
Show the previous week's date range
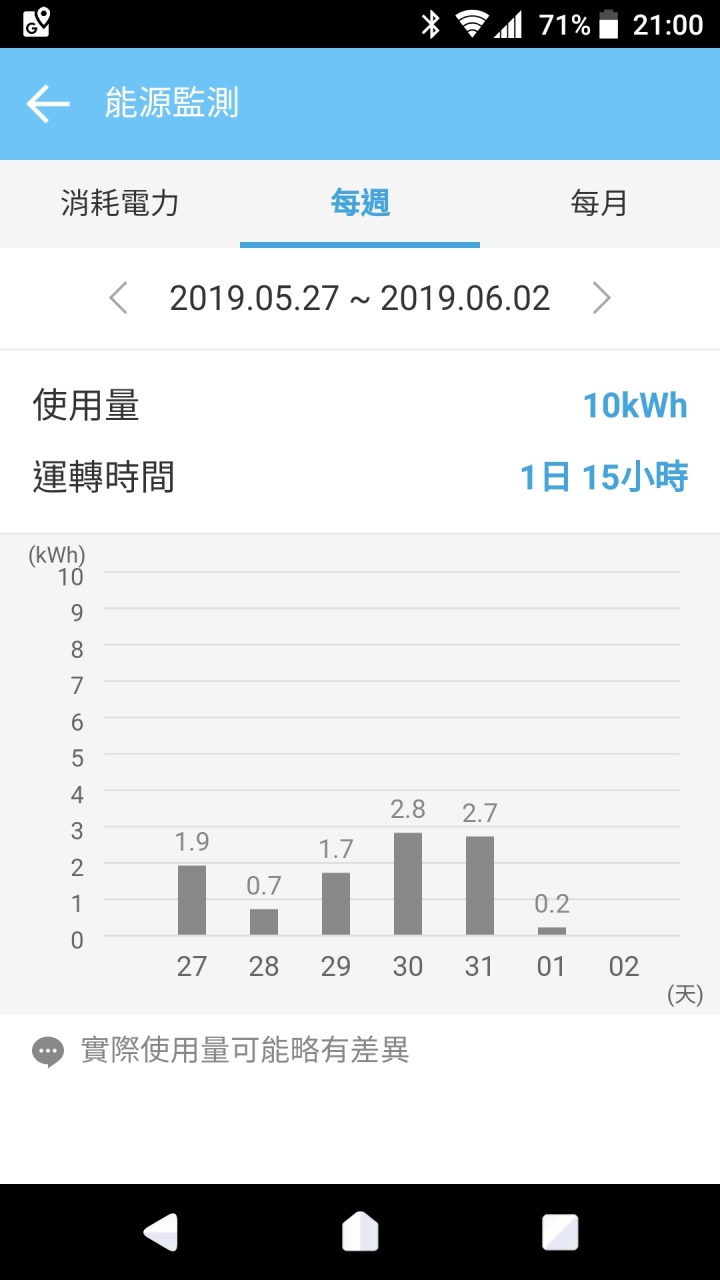coord(118,298)
